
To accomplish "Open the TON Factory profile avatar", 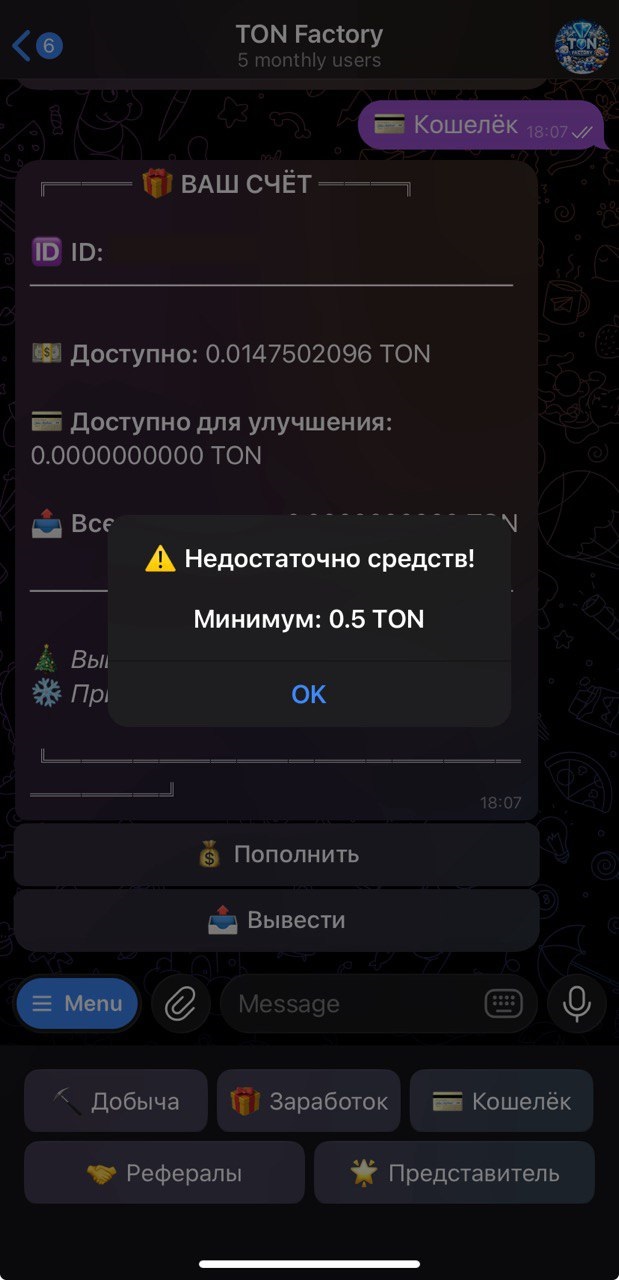I will coord(581,45).
